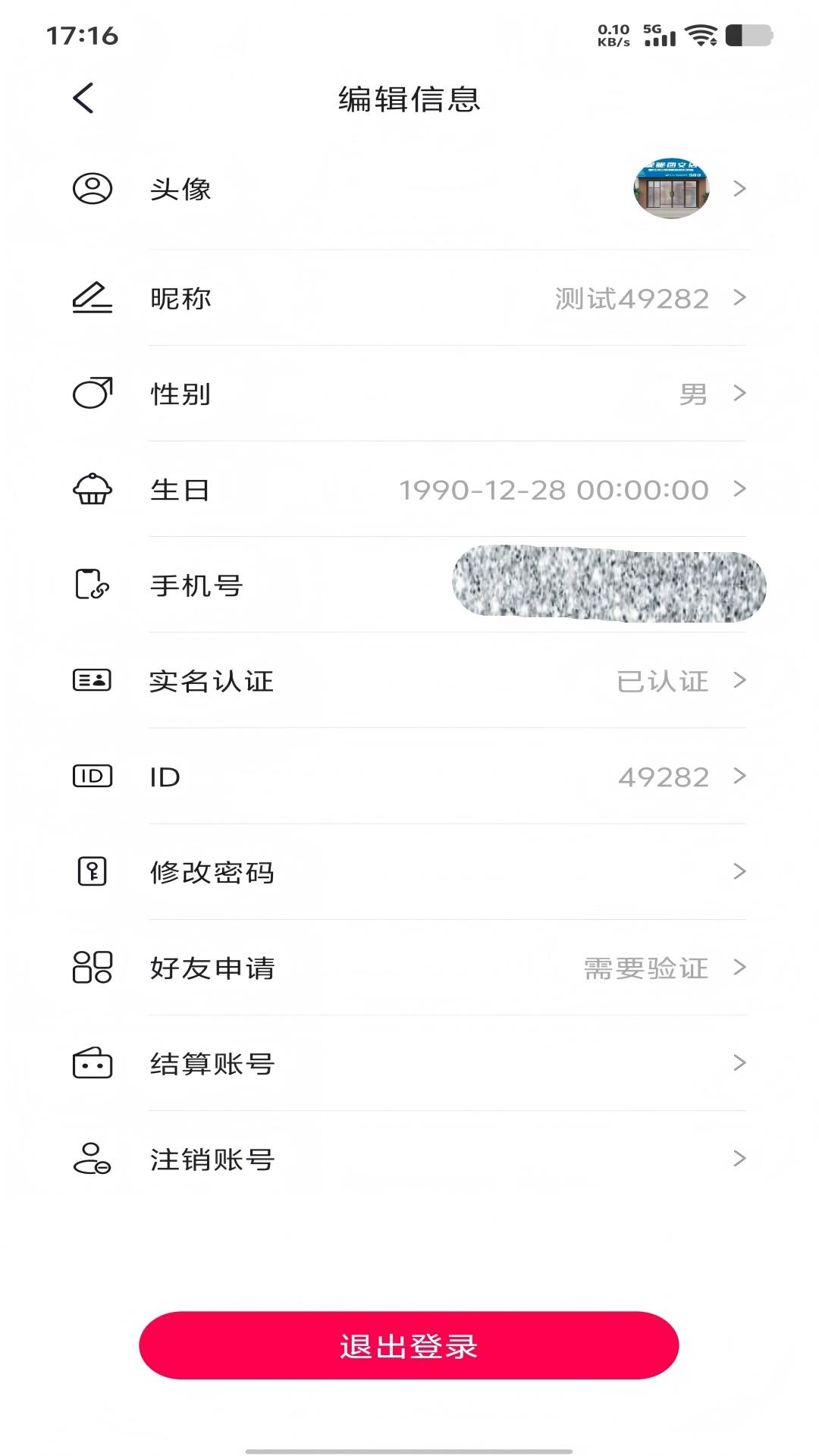Image resolution: width=819 pixels, height=1456 pixels.
Task: Go back using the left arrow
Action: [x=81, y=97]
